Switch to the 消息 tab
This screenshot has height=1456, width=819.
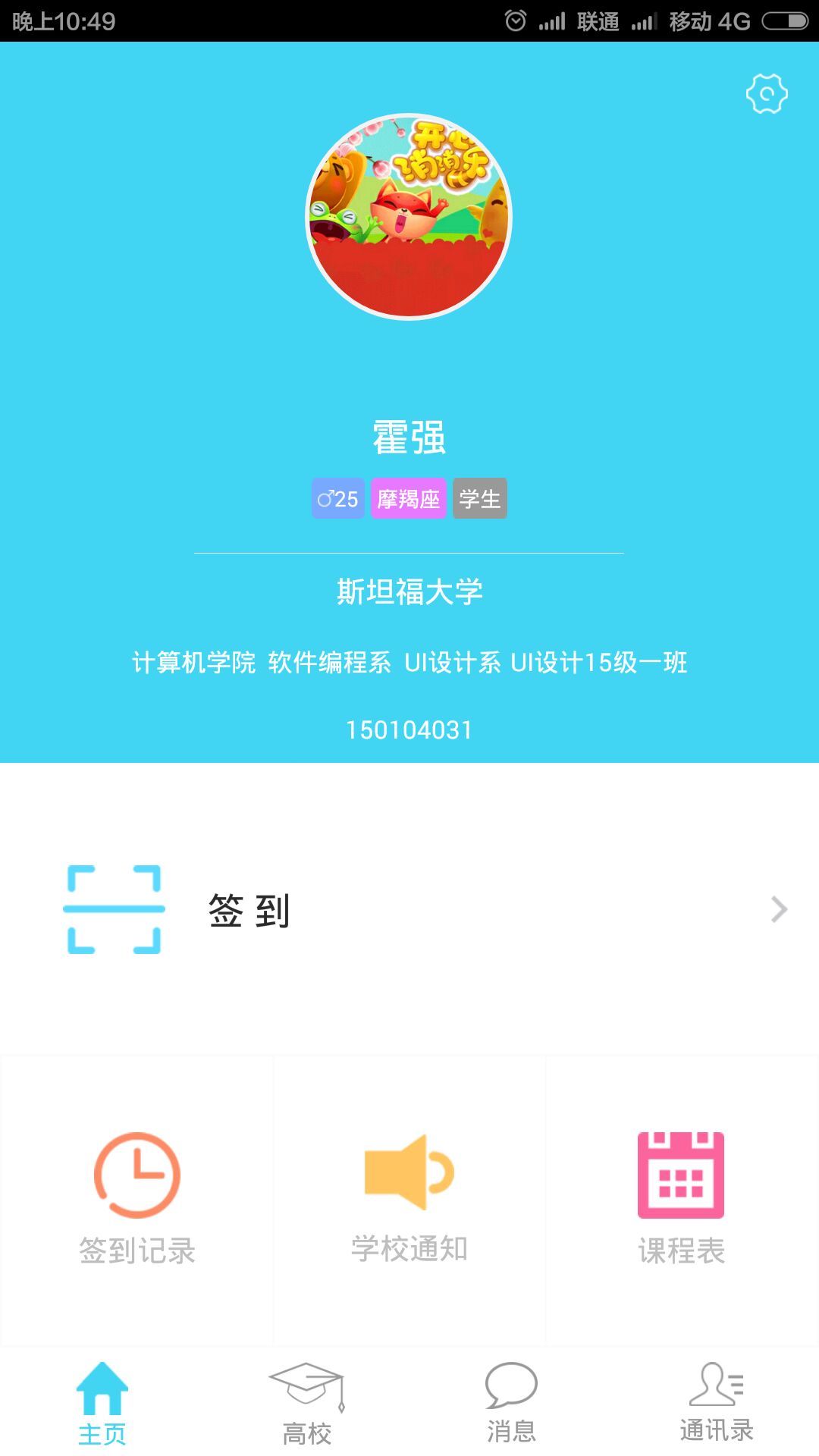[x=511, y=1403]
